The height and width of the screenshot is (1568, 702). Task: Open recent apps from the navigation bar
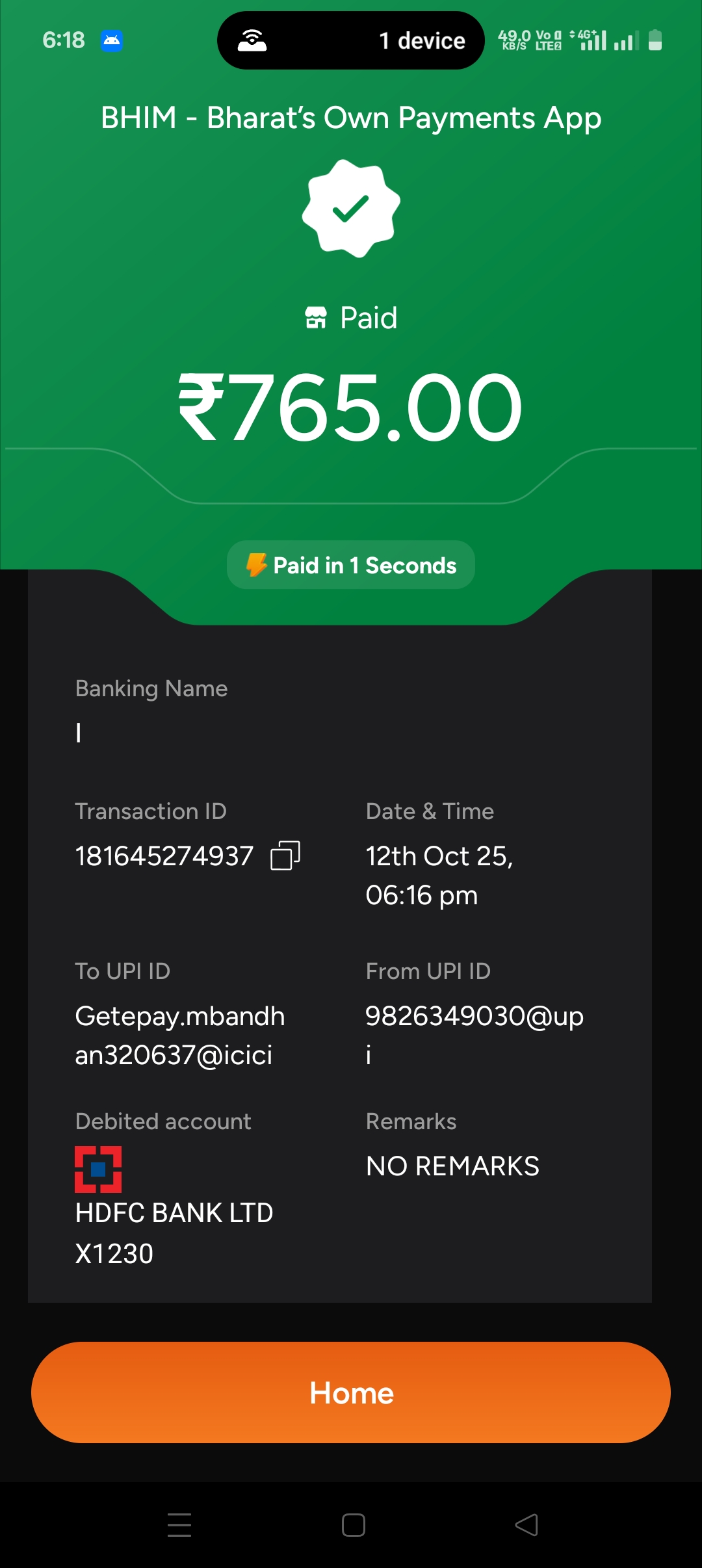pyautogui.click(x=179, y=1524)
